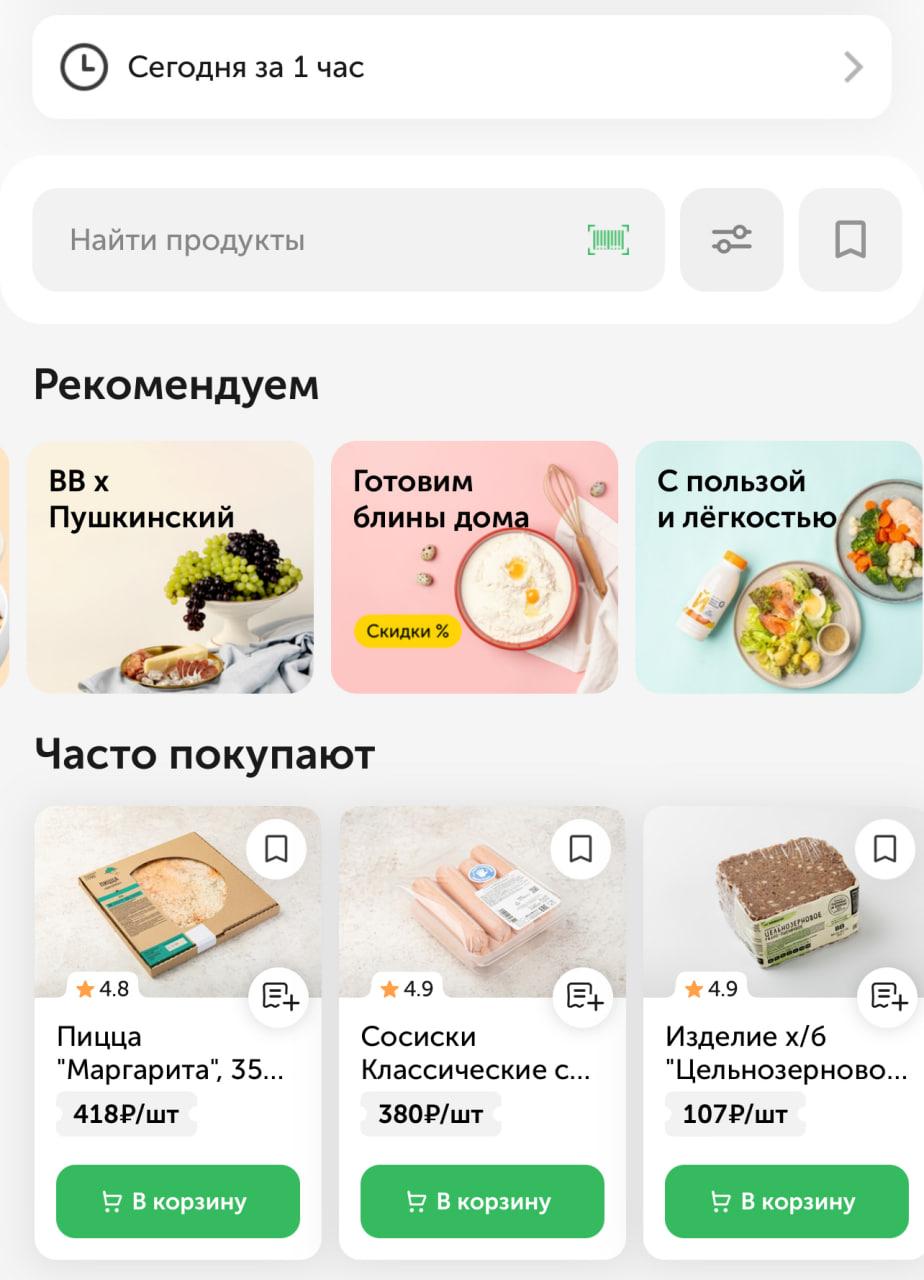Open the filters sliders button

pos(731,240)
